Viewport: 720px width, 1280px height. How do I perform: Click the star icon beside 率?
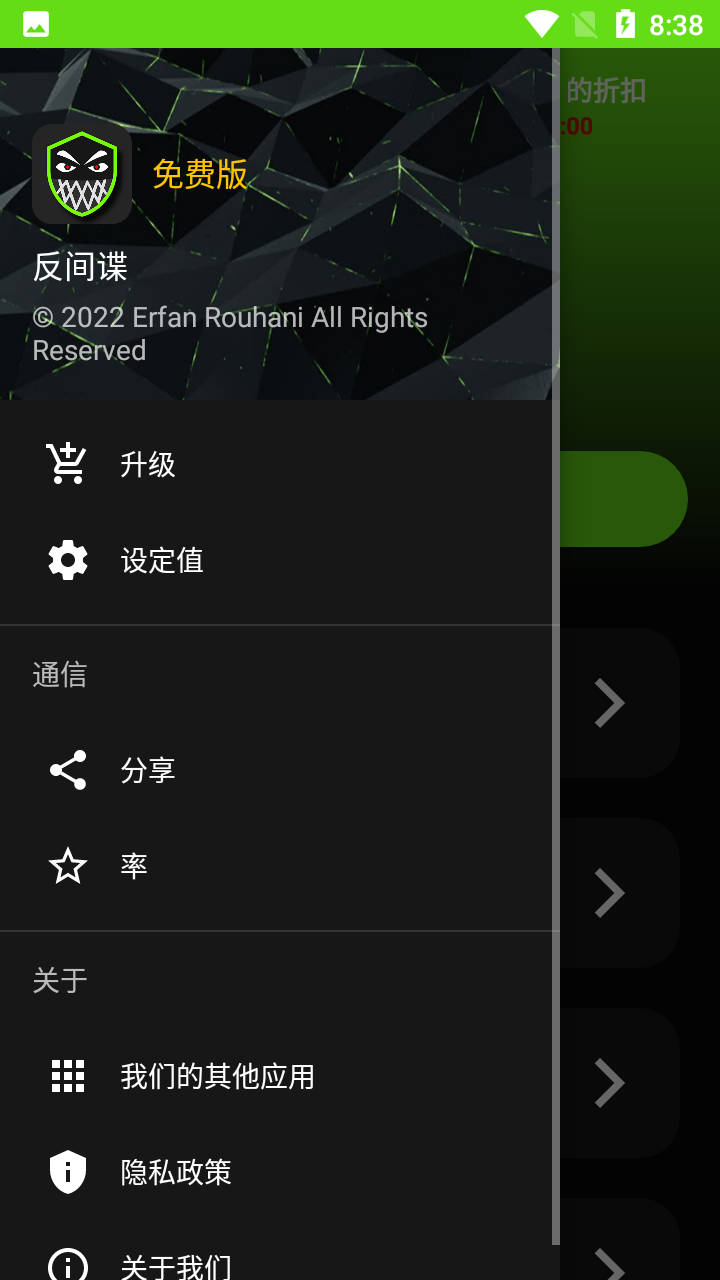[67, 865]
